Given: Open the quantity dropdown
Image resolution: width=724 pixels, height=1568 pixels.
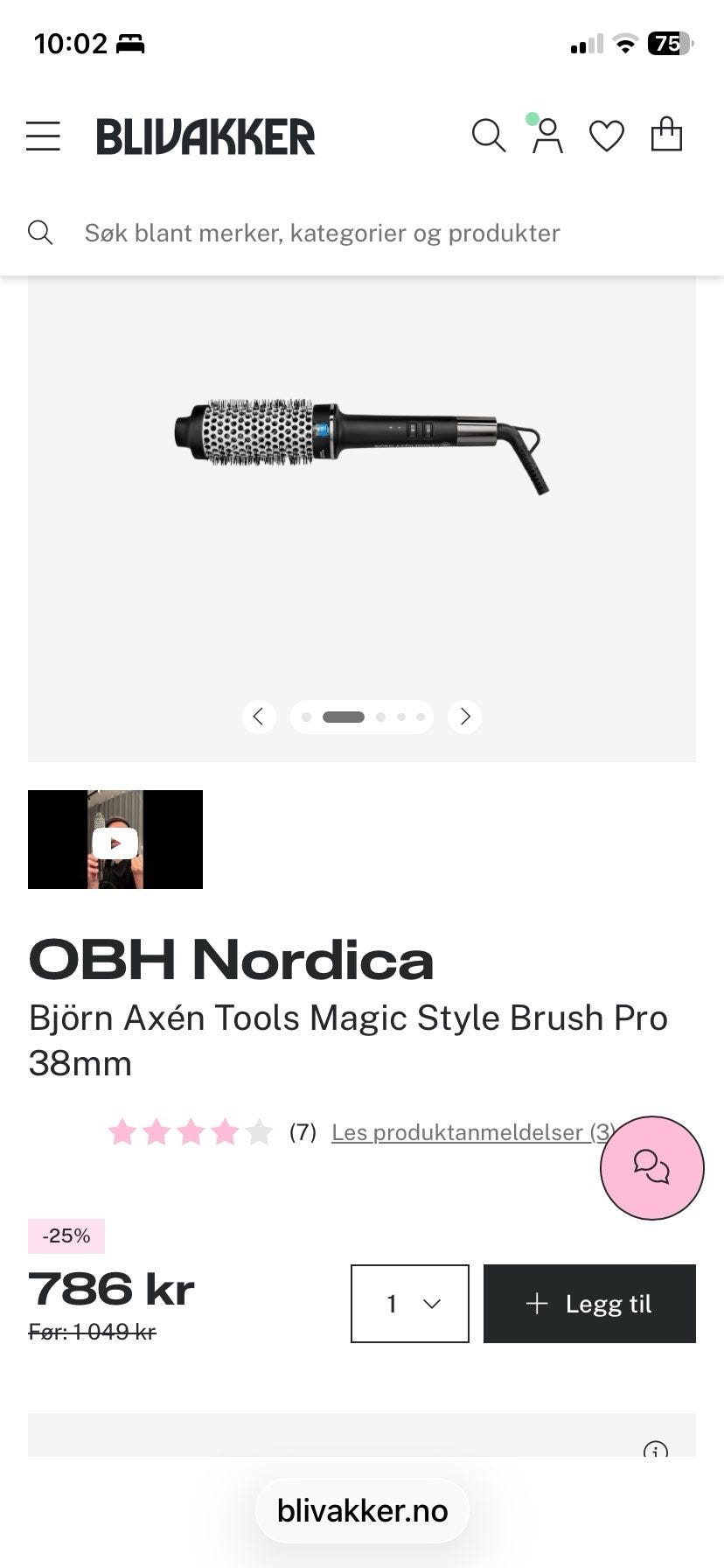Looking at the screenshot, I should coord(410,1304).
